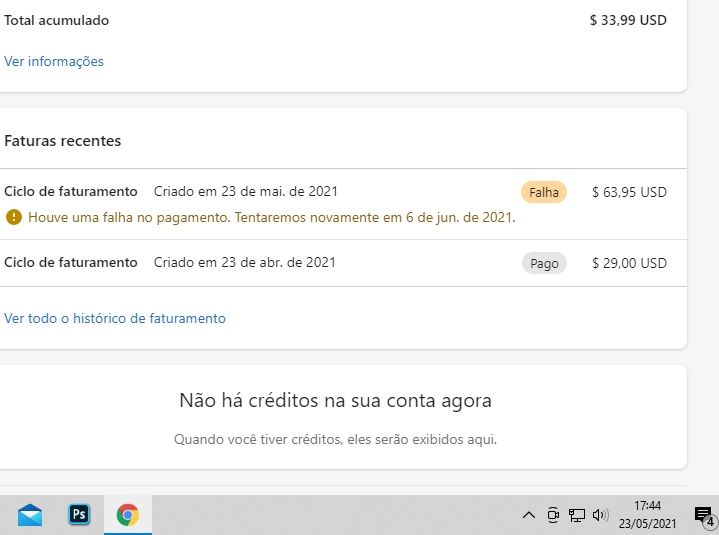Open the Mail app in the taskbar

tap(30, 515)
